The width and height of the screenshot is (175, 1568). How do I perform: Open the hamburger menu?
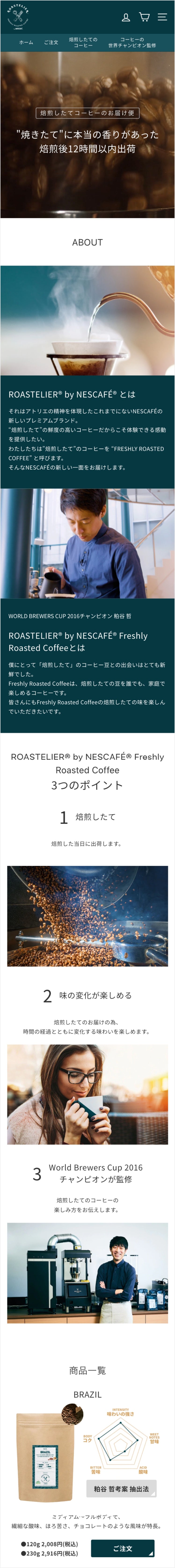[x=162, y=17]
